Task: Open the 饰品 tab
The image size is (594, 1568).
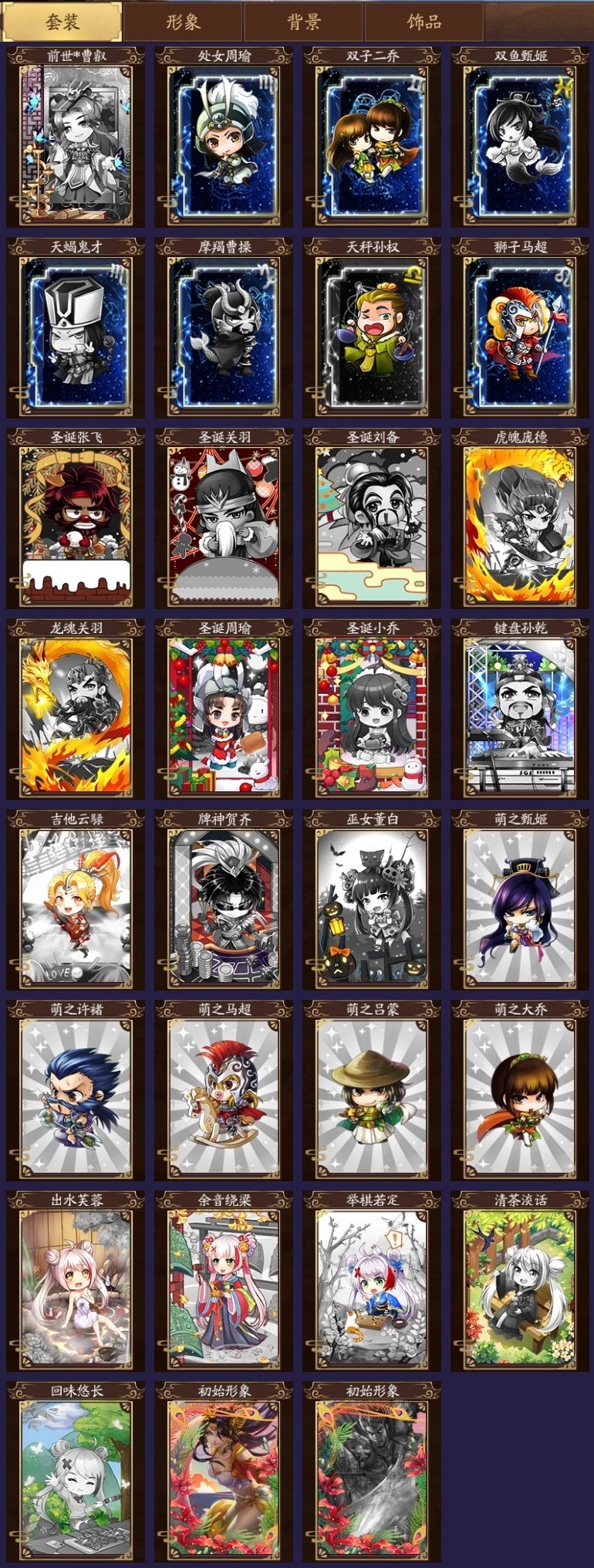Action: click(424, 22)
